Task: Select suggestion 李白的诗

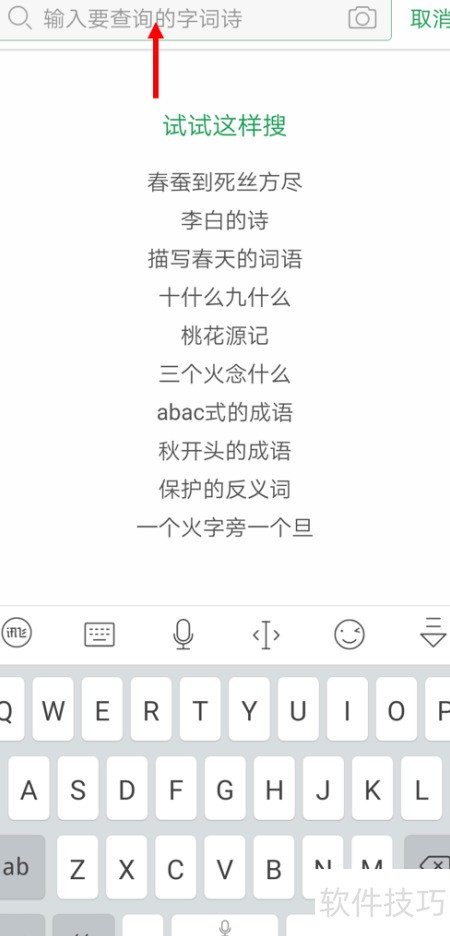Action: pos(224,220)
